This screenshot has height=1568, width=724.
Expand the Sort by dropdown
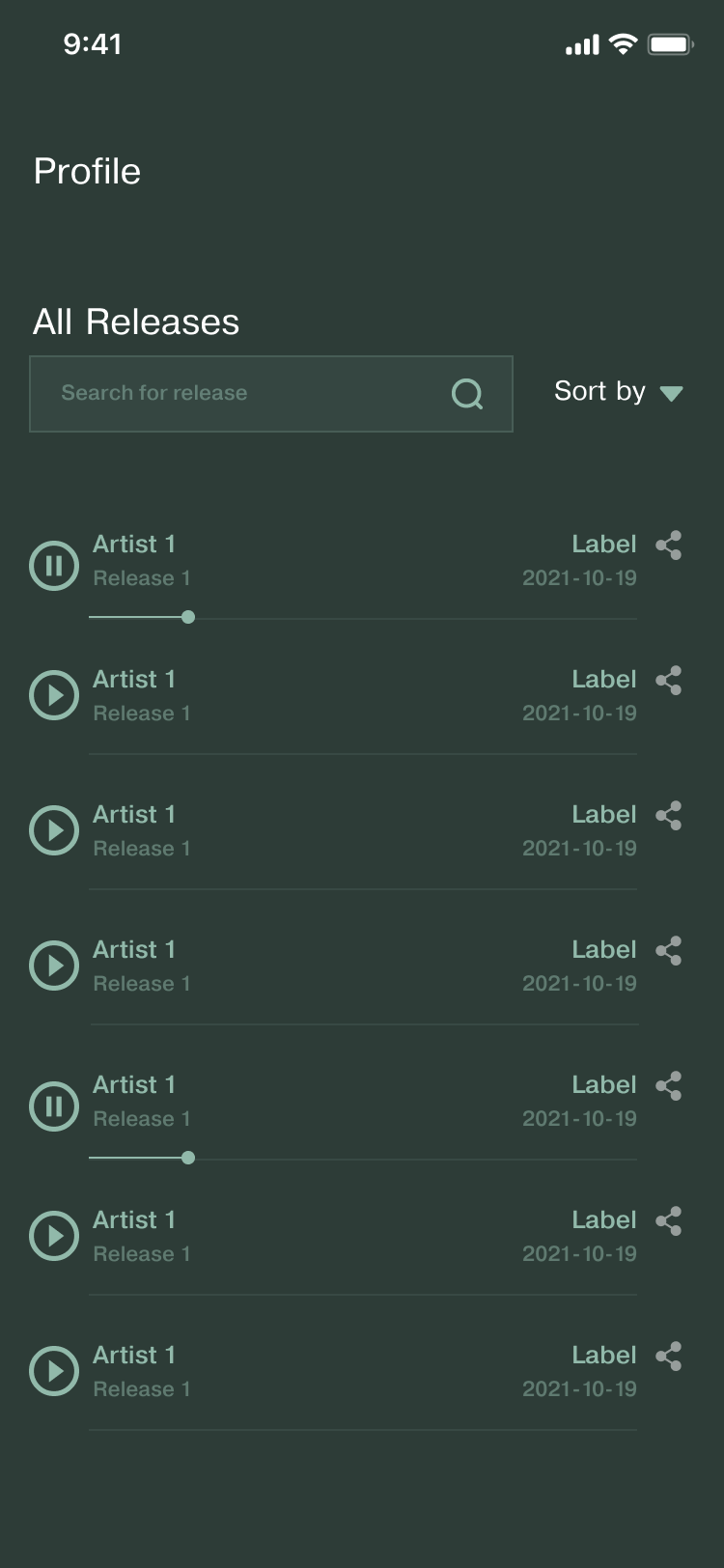pyautogui.click(x=618, y=392)
